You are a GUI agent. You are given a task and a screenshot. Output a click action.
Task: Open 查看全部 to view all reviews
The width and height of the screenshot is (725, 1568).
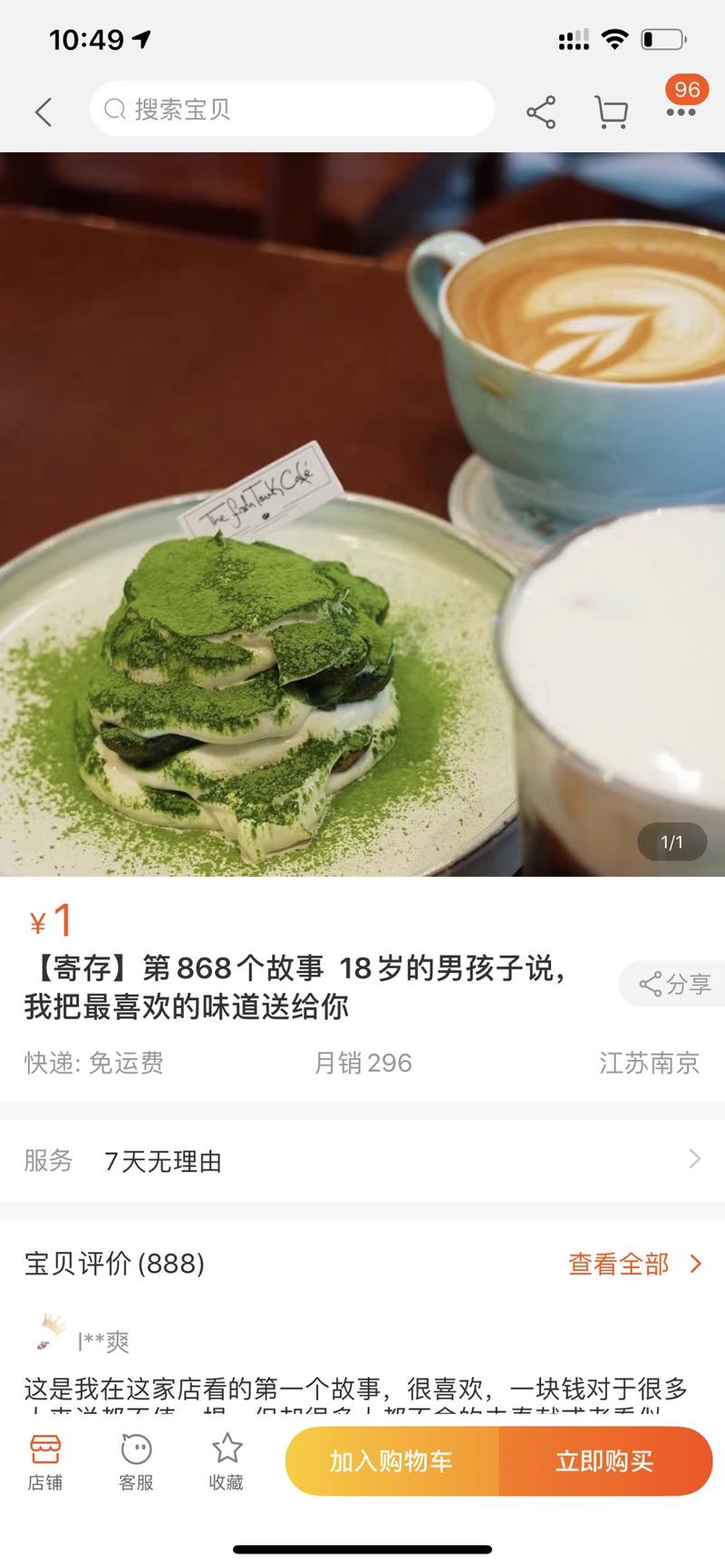coord(617,1264)
